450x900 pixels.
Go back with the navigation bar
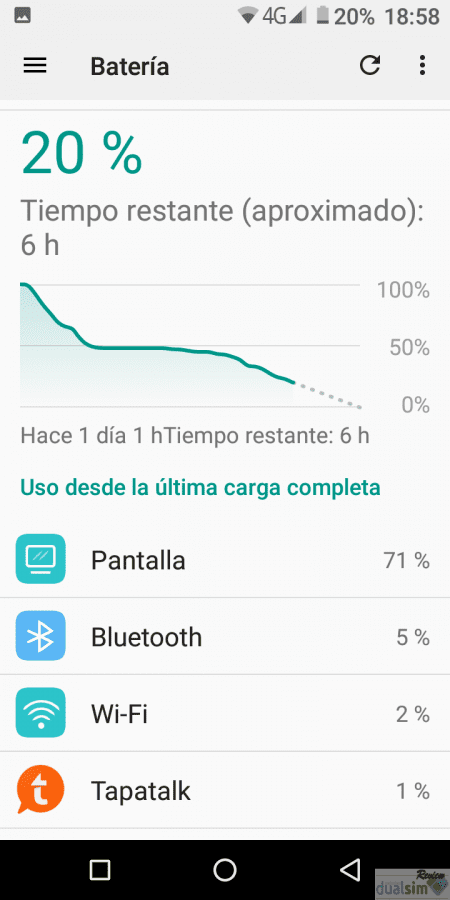click(350, 870)
